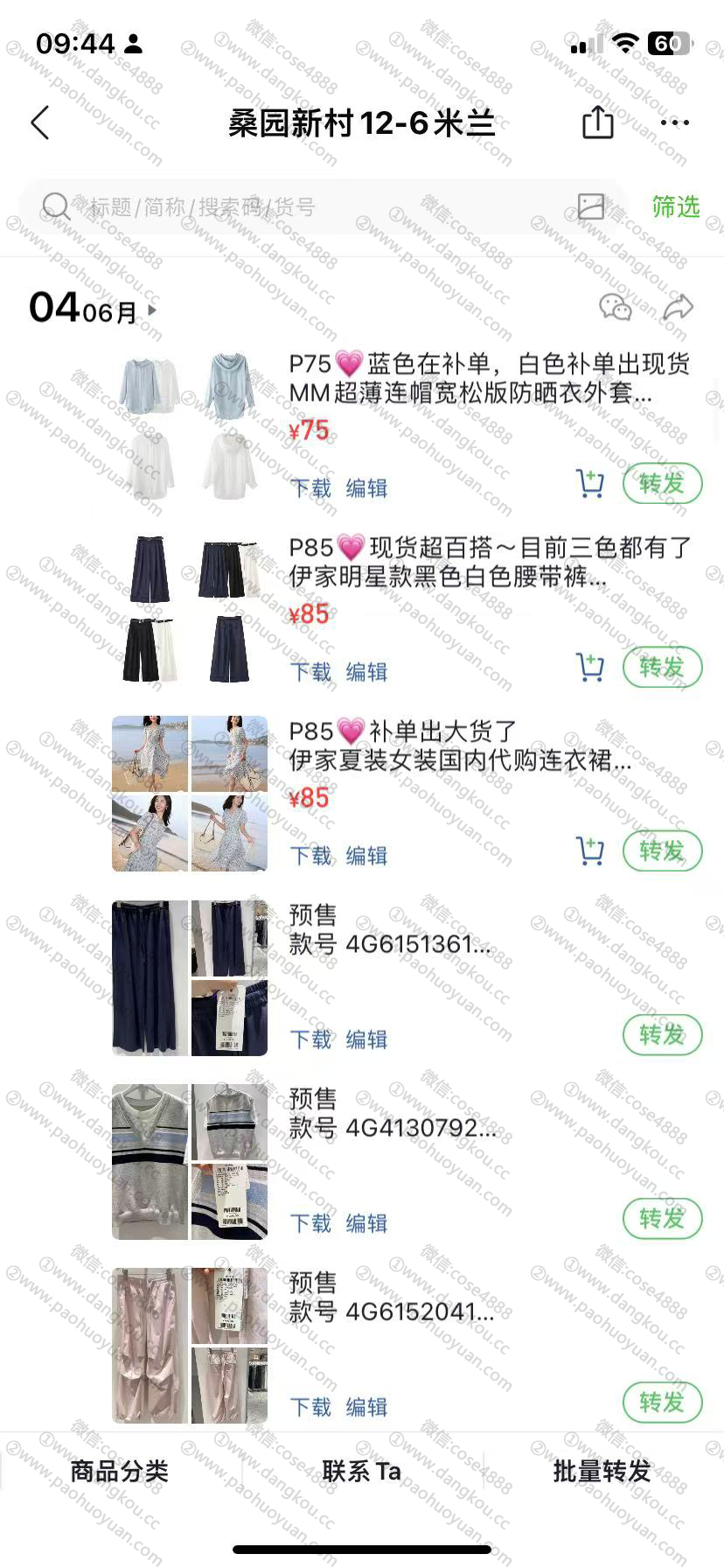
Task: Edit presale item 4G6152041
Action: pos(366,1407)
